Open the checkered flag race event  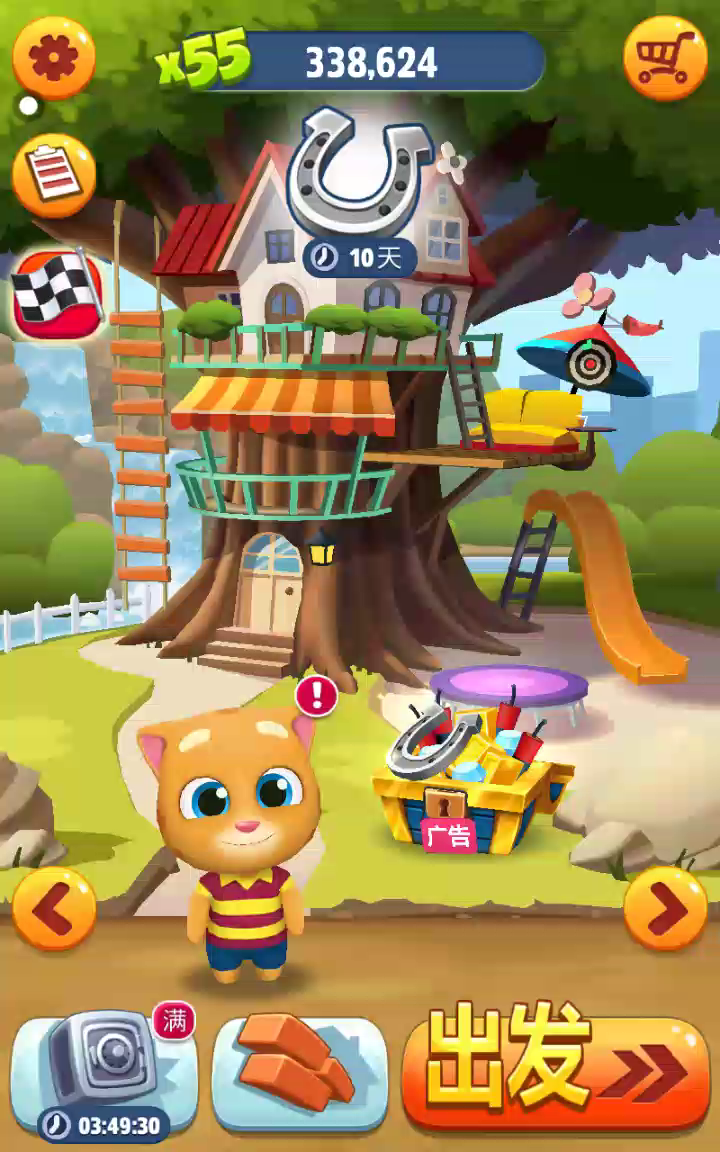click(57, 292)
